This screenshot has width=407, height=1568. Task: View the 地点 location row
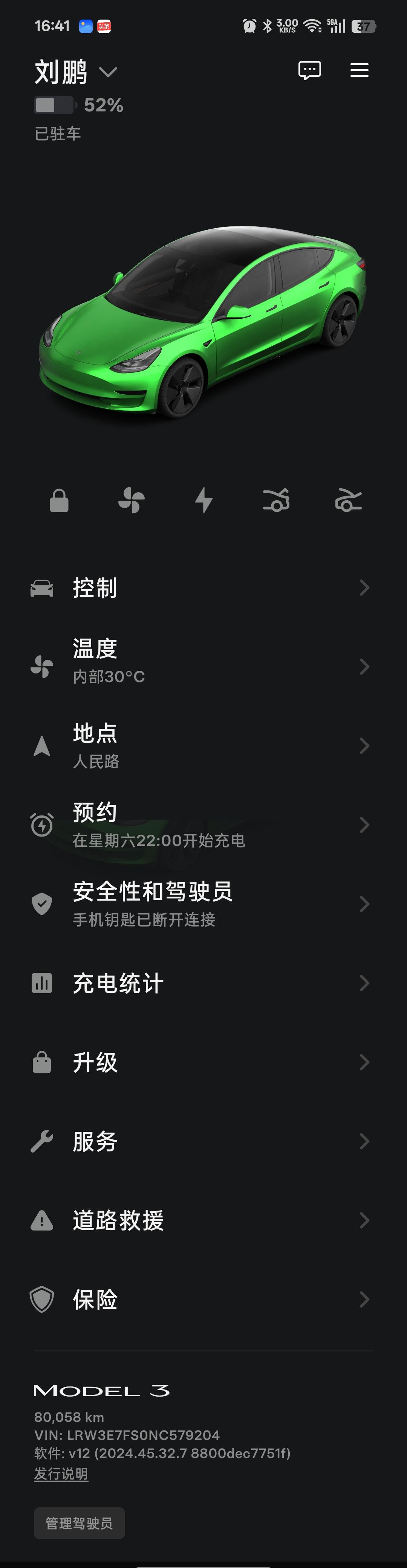point(201,746)
